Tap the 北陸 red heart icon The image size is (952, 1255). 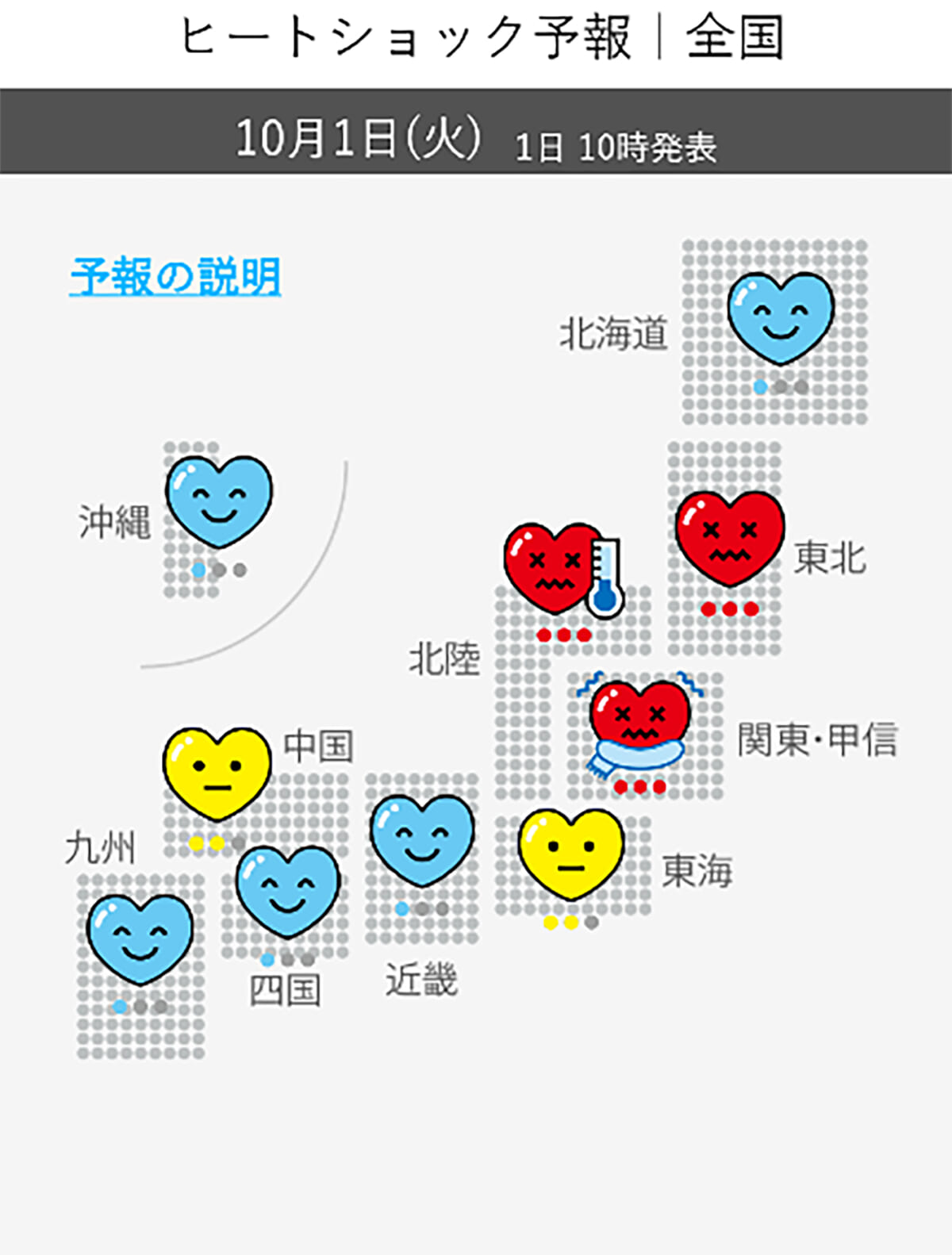tap(555, 566)
